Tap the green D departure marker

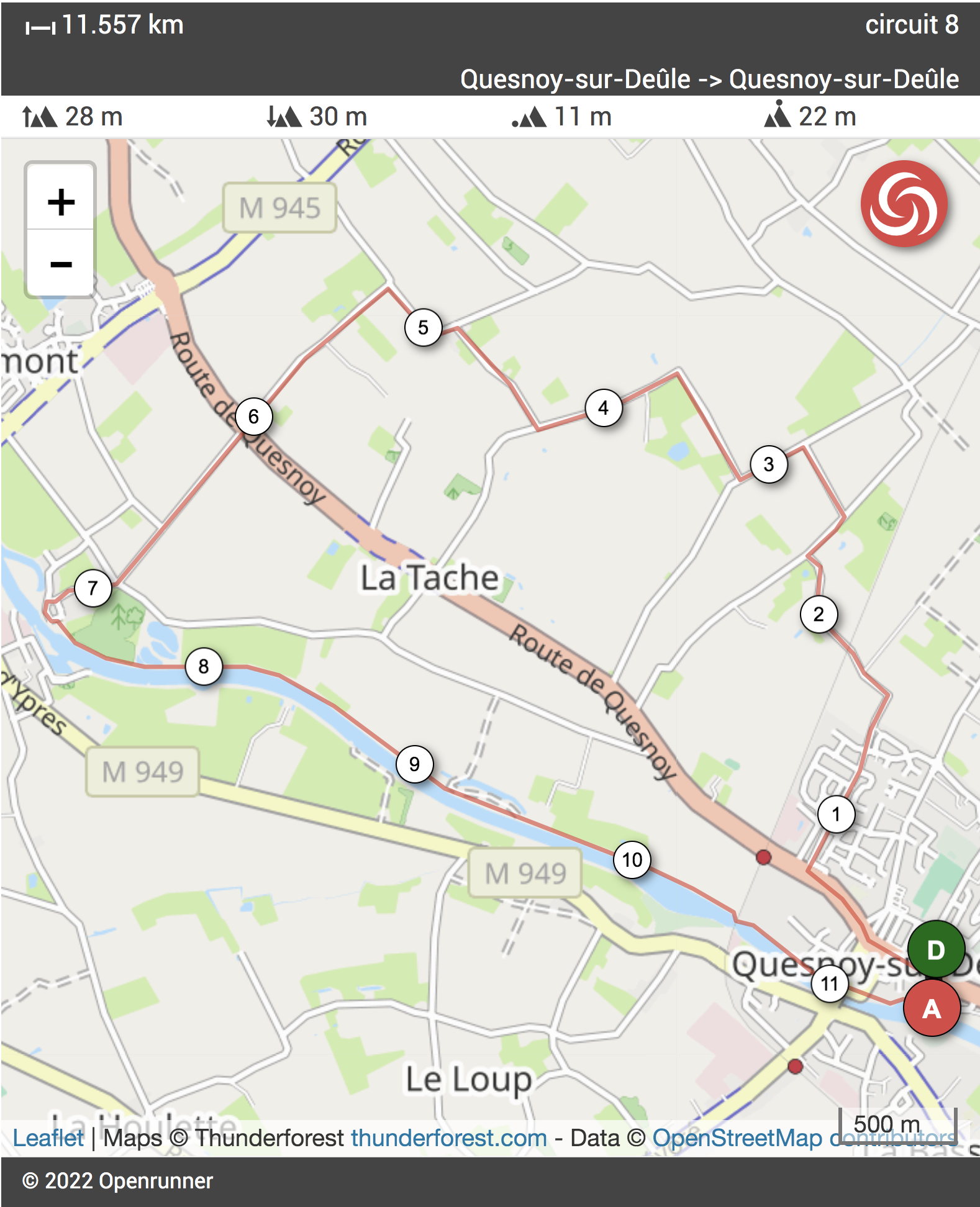[935, 950]
